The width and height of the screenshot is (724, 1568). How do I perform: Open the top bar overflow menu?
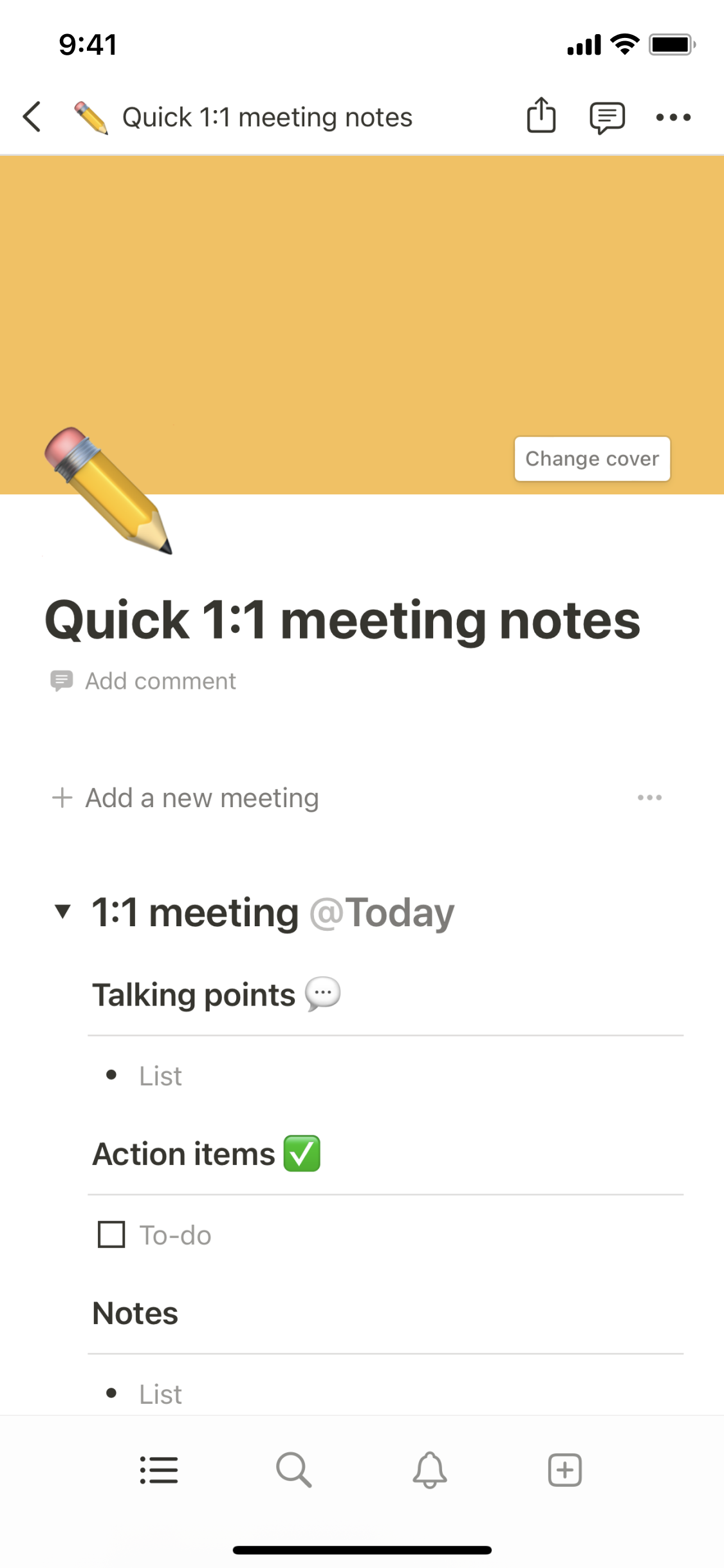(x=673, y=117)
